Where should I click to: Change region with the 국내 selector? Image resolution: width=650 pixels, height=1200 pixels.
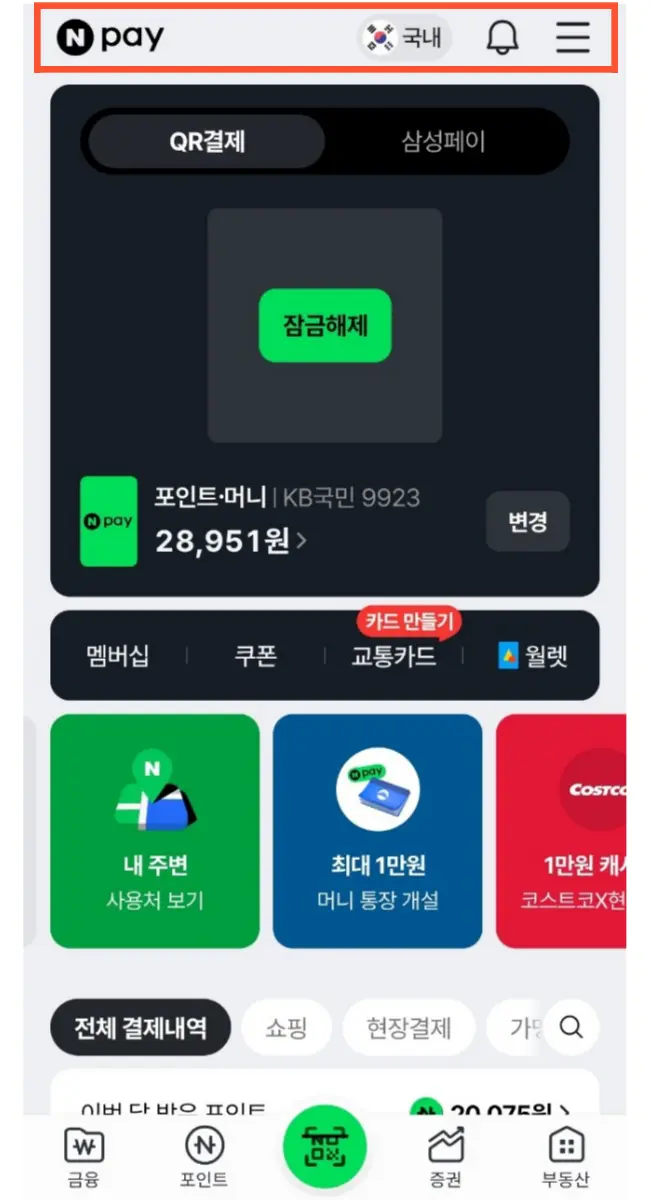click(x=405, y=39)
